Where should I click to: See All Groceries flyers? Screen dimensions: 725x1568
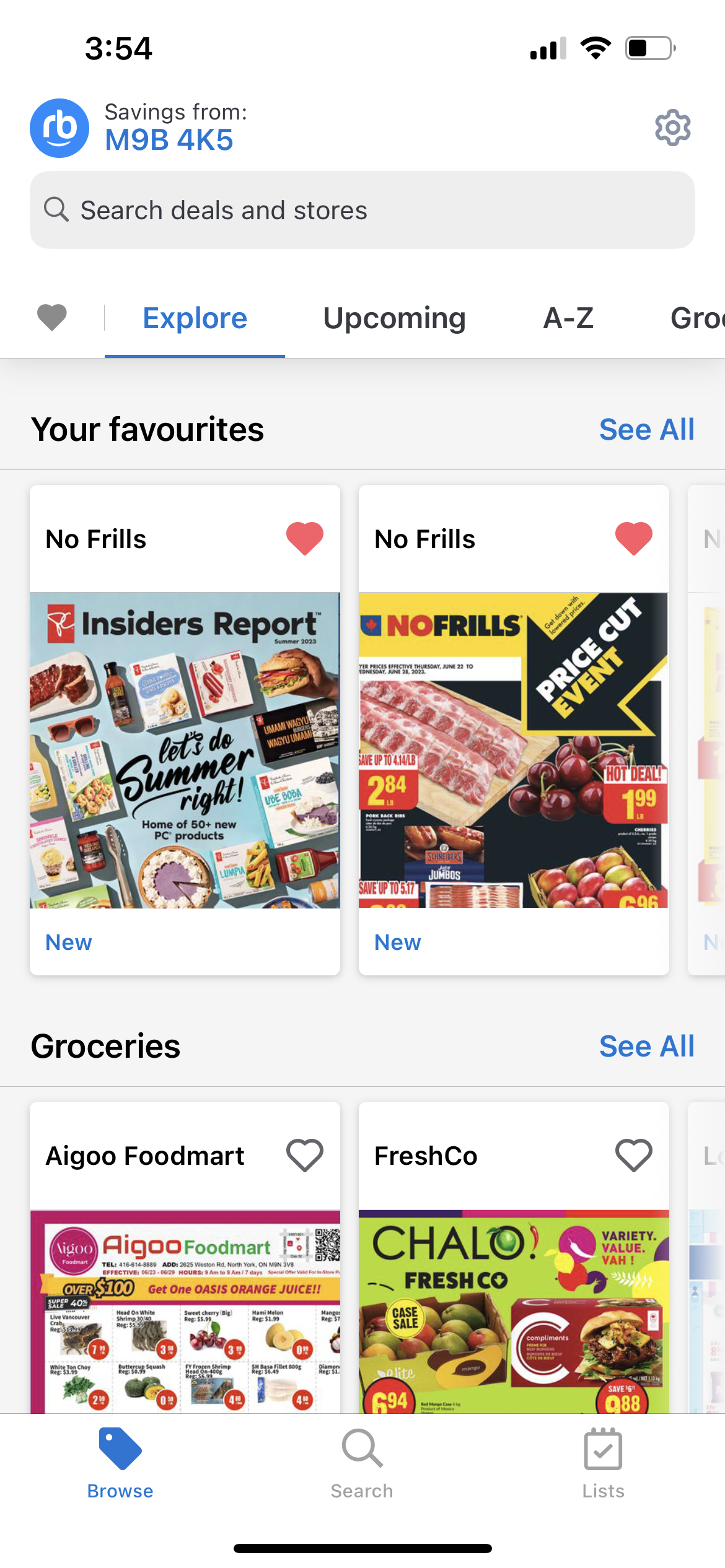point(646,1046)
